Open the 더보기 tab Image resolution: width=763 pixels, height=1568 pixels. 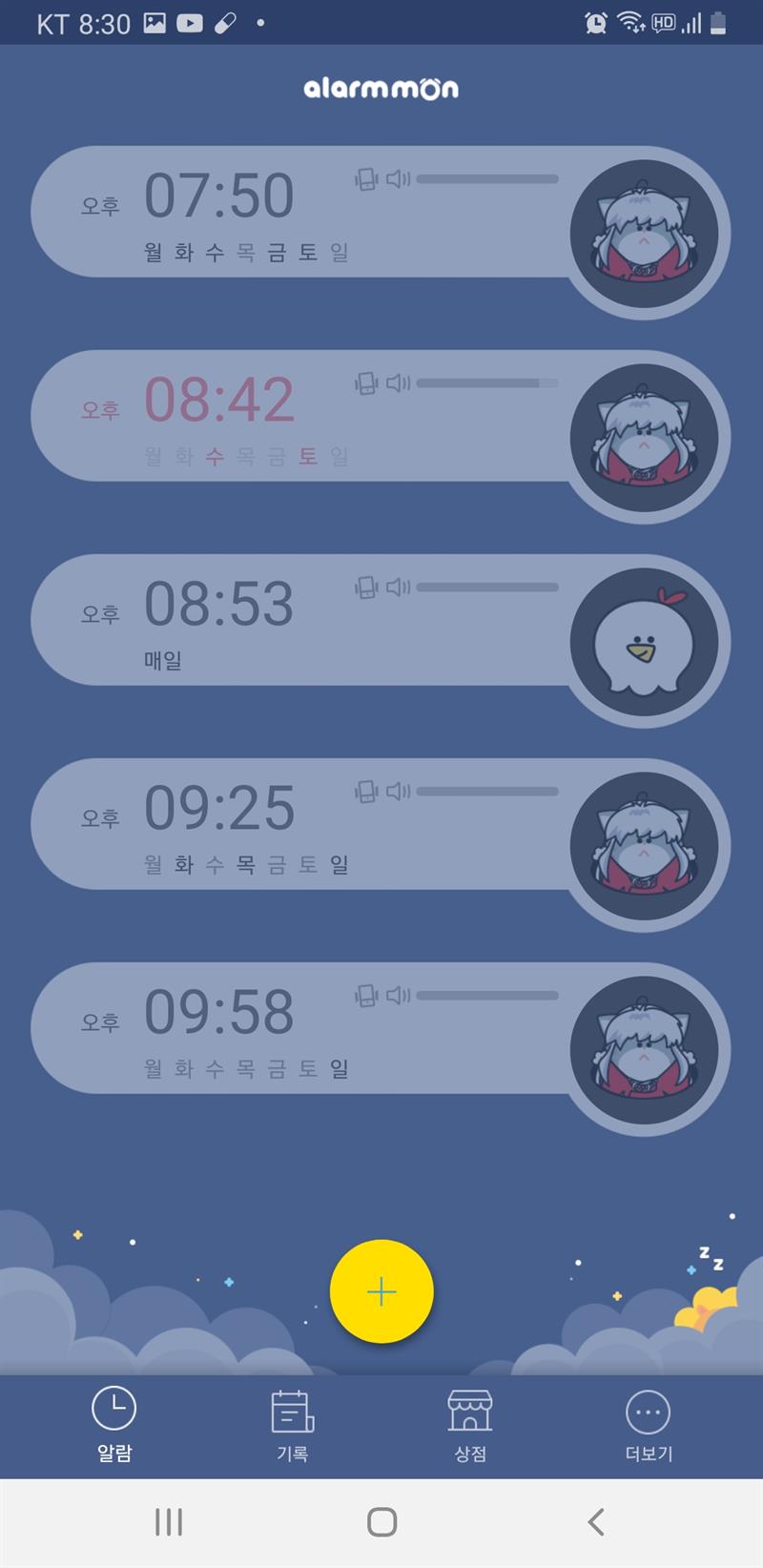pyautogui.click(x=649, y=1425)
